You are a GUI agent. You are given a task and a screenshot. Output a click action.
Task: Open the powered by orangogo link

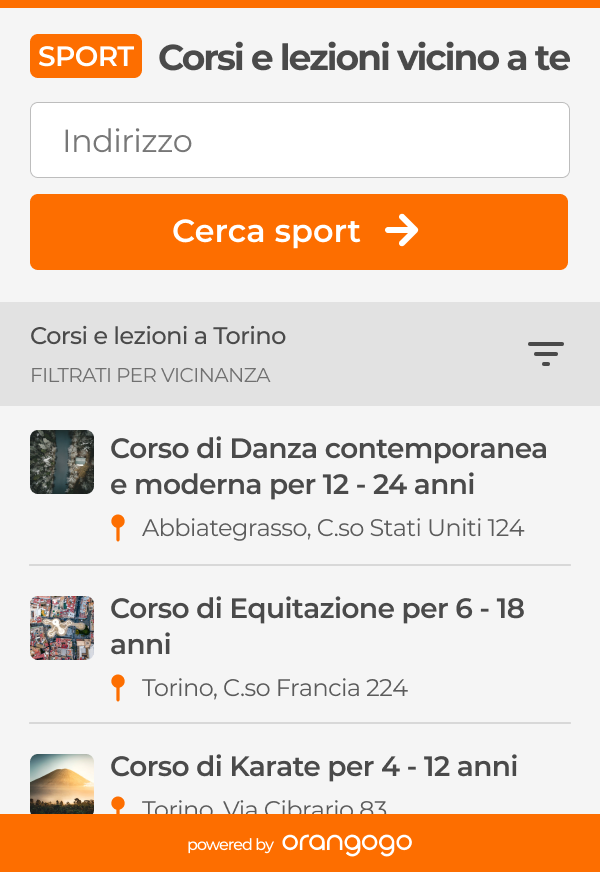[300, 844]
